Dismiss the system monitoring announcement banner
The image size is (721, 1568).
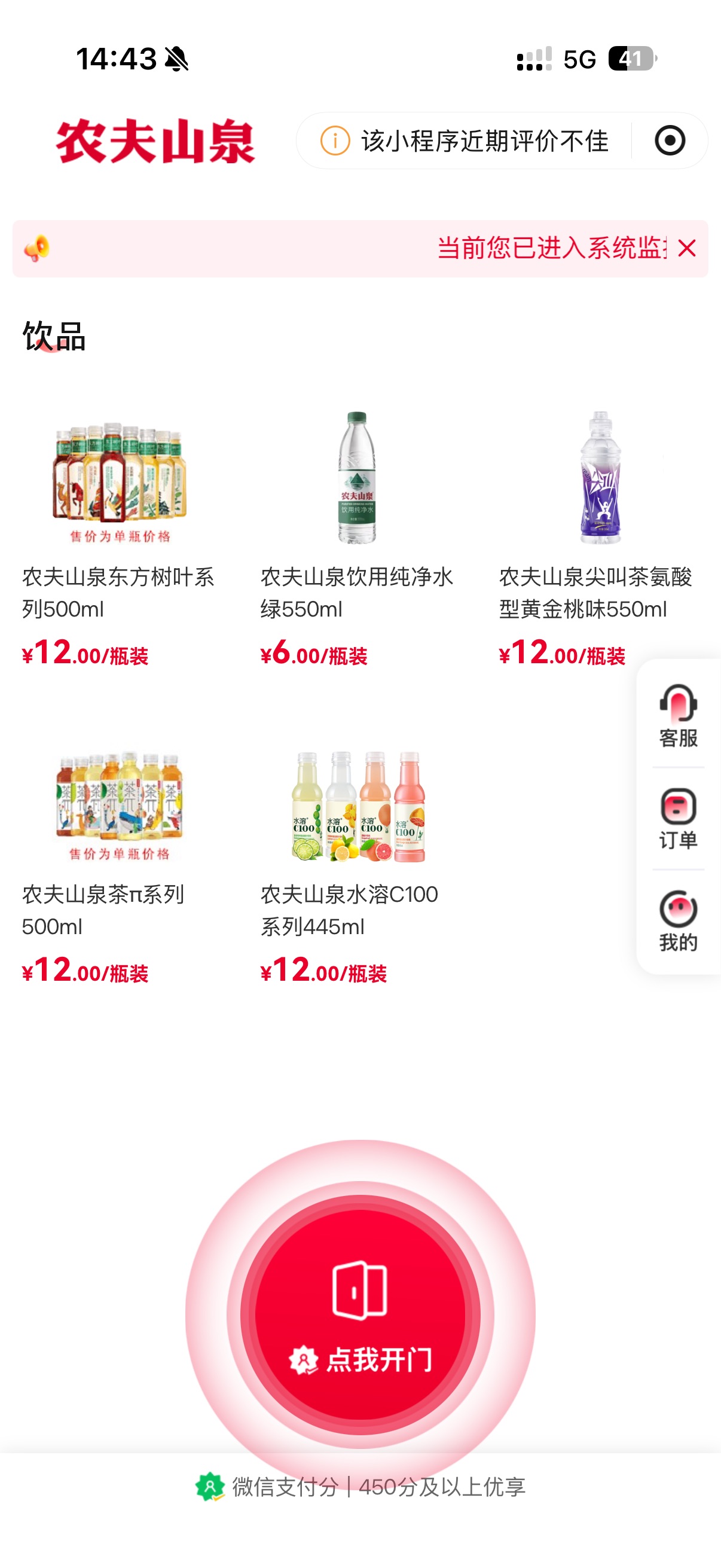(x=687, y=248)
